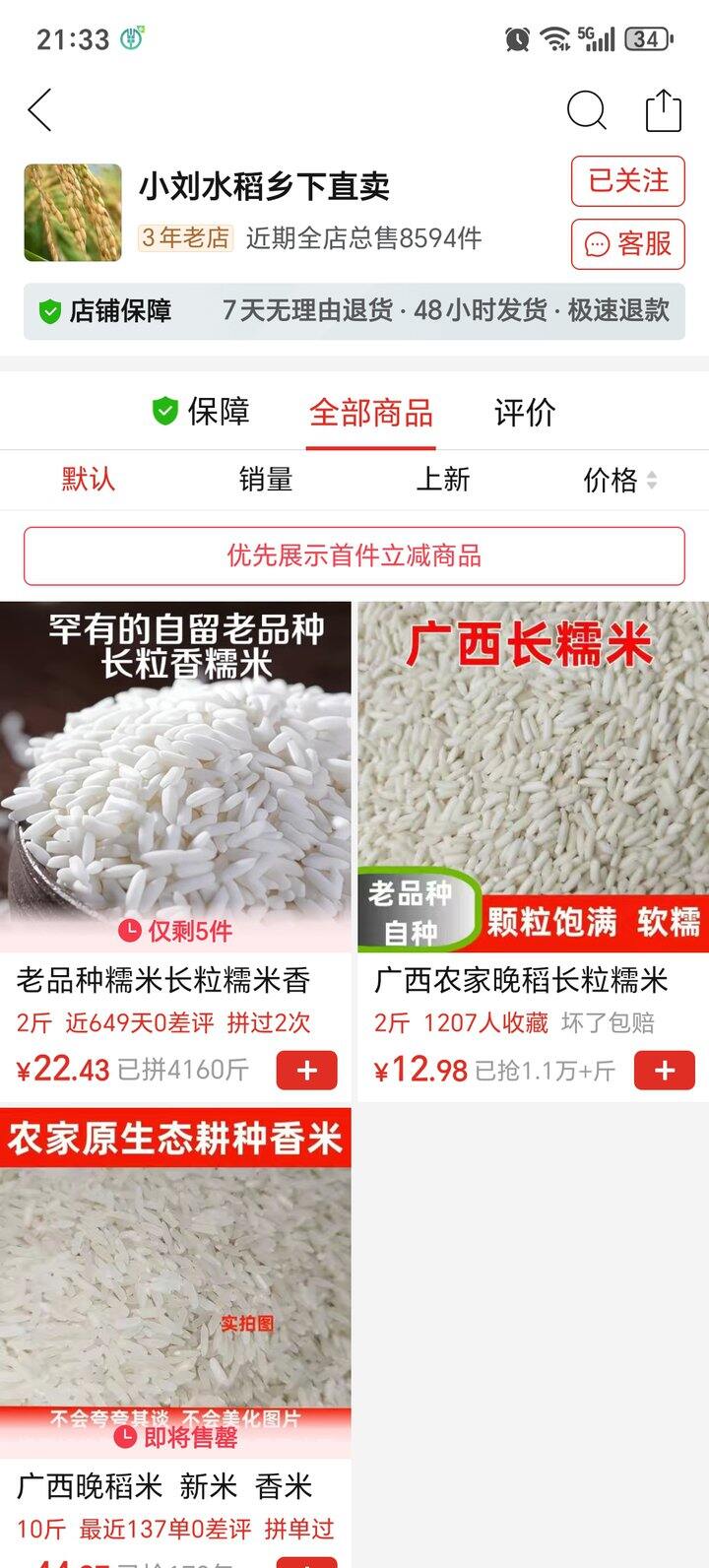Click the red plus icon on 广西农家晚稻 product
709x1568 pixels.
point(664,1070)
